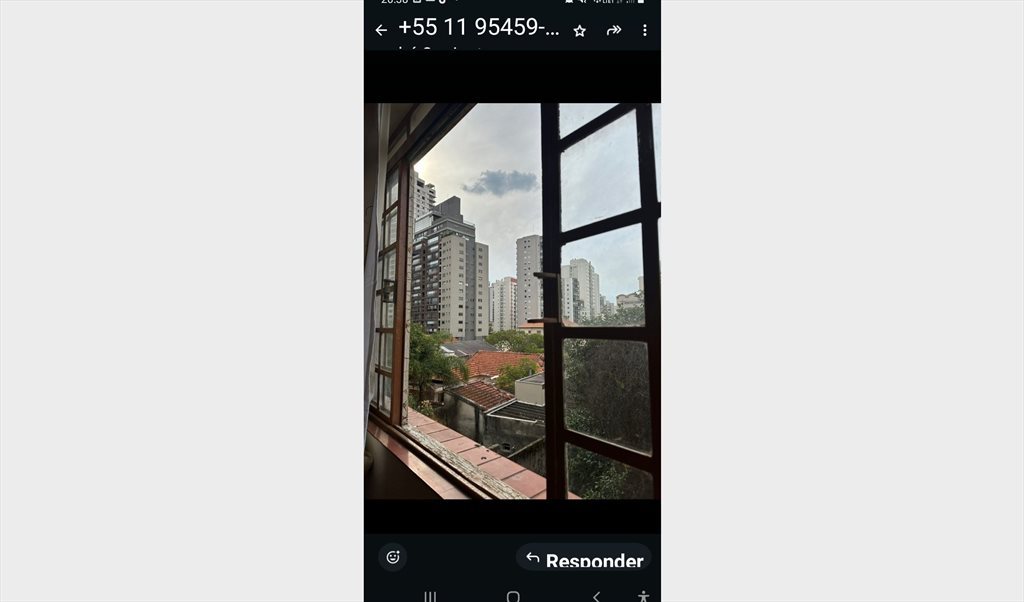1024x602 pixels.
Task: Tap the Responder button
Action: (x=584, y=559)
